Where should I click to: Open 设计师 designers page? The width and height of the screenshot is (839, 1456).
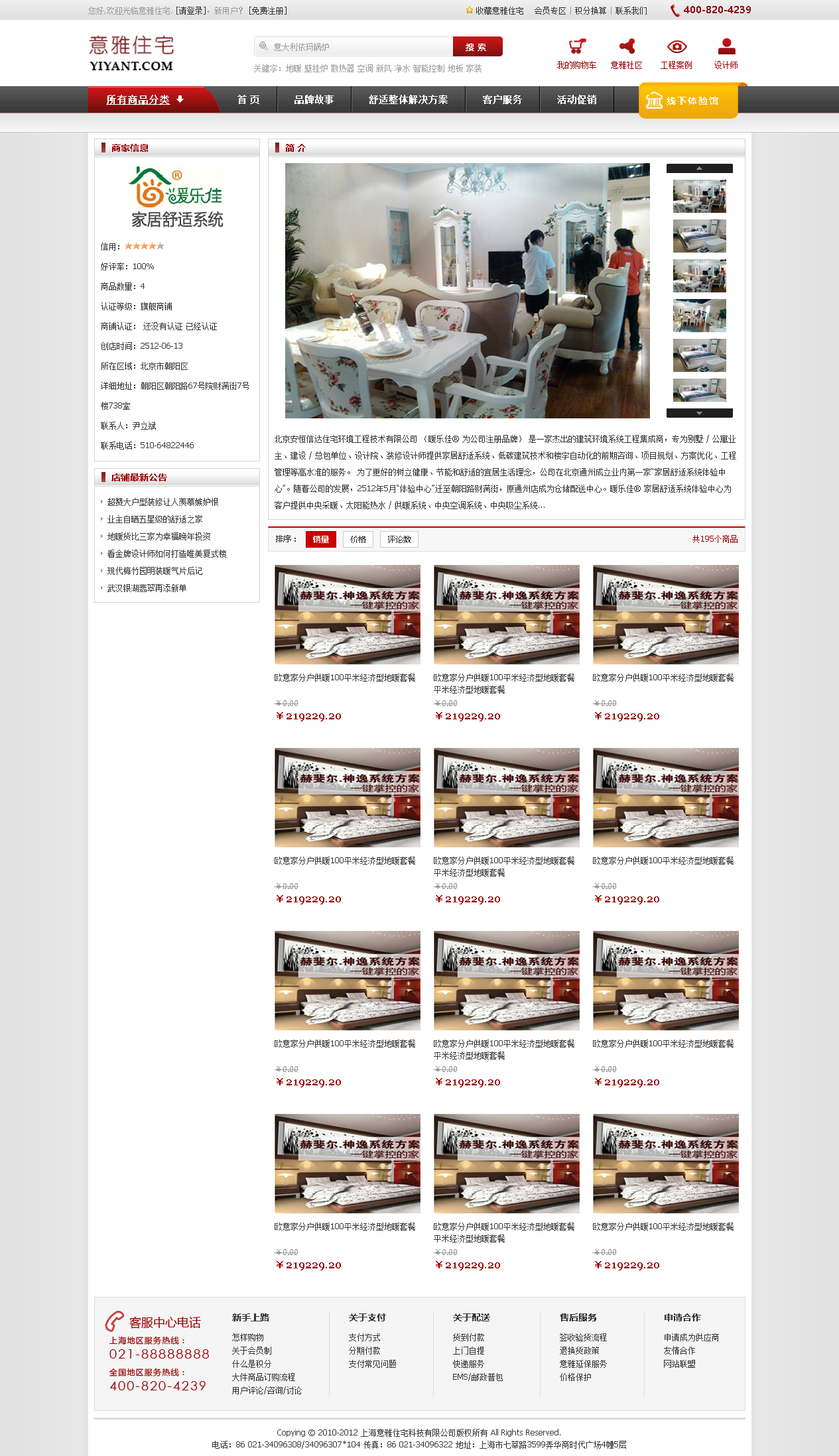coord(726,54)
